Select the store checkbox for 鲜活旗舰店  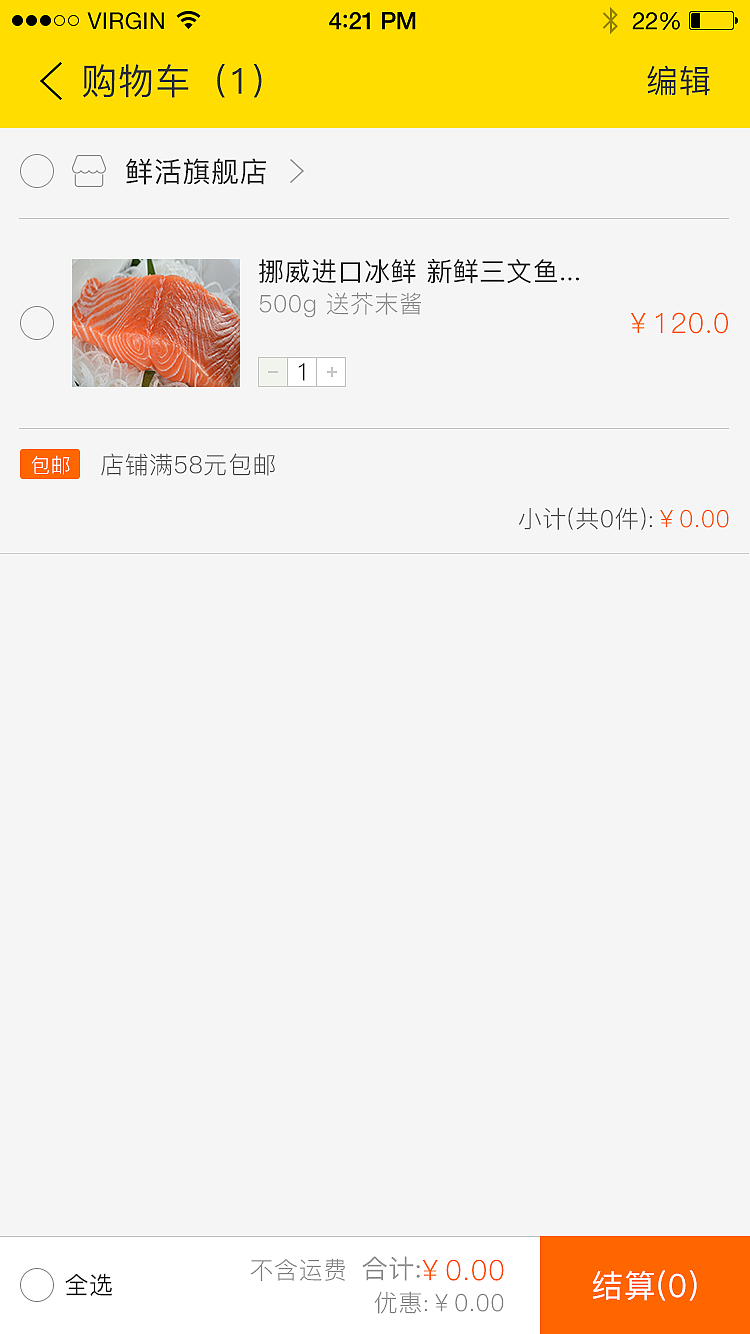coord(37,171)
